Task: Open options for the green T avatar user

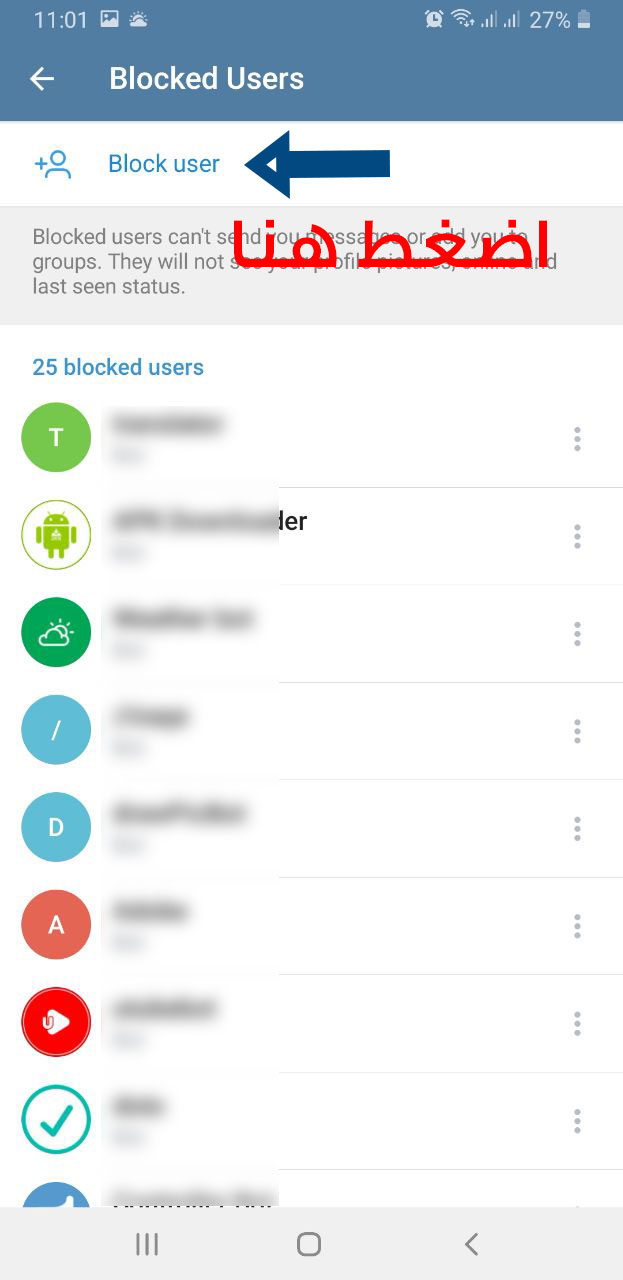Action: pyautogui.click(x=577, y=439)
